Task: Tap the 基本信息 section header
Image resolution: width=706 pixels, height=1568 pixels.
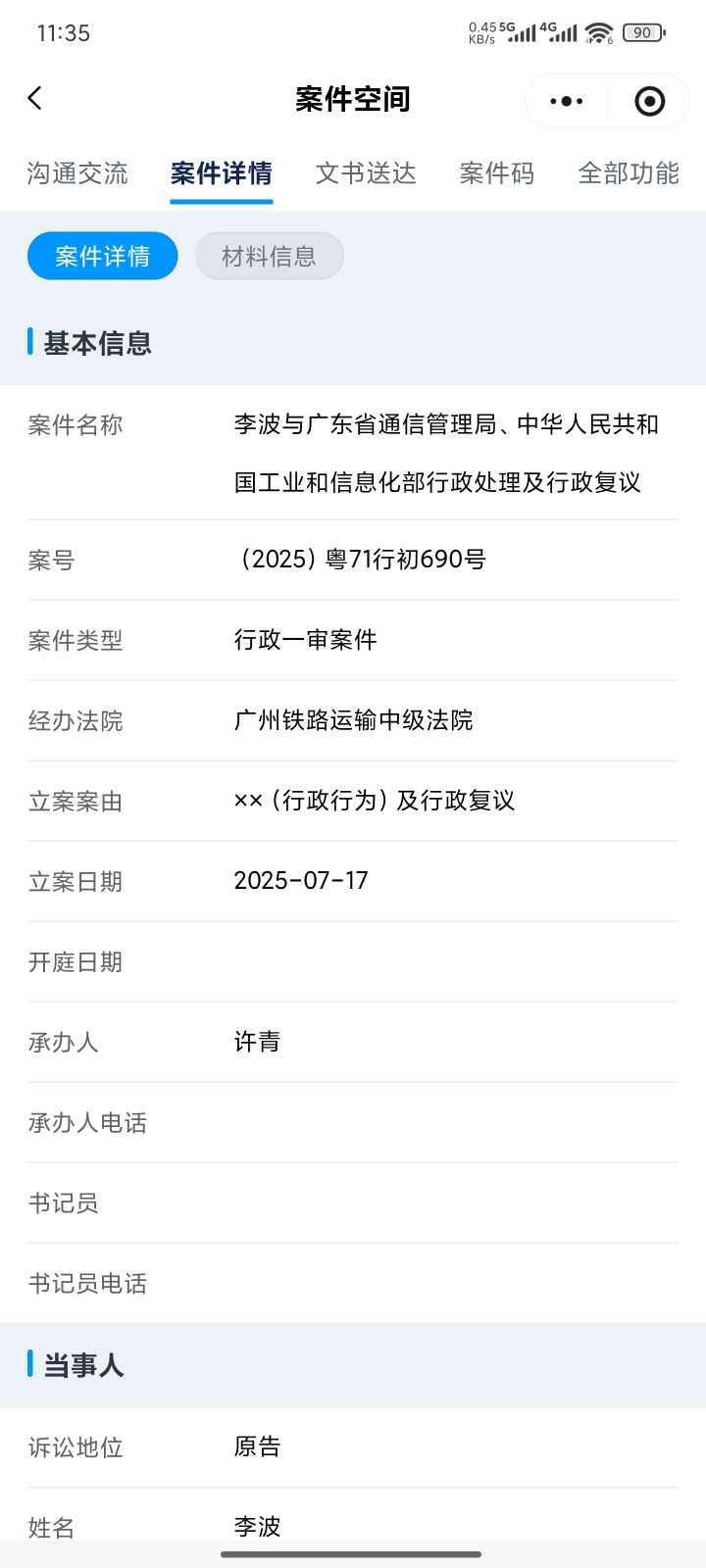Action: [x=95, y=344]
